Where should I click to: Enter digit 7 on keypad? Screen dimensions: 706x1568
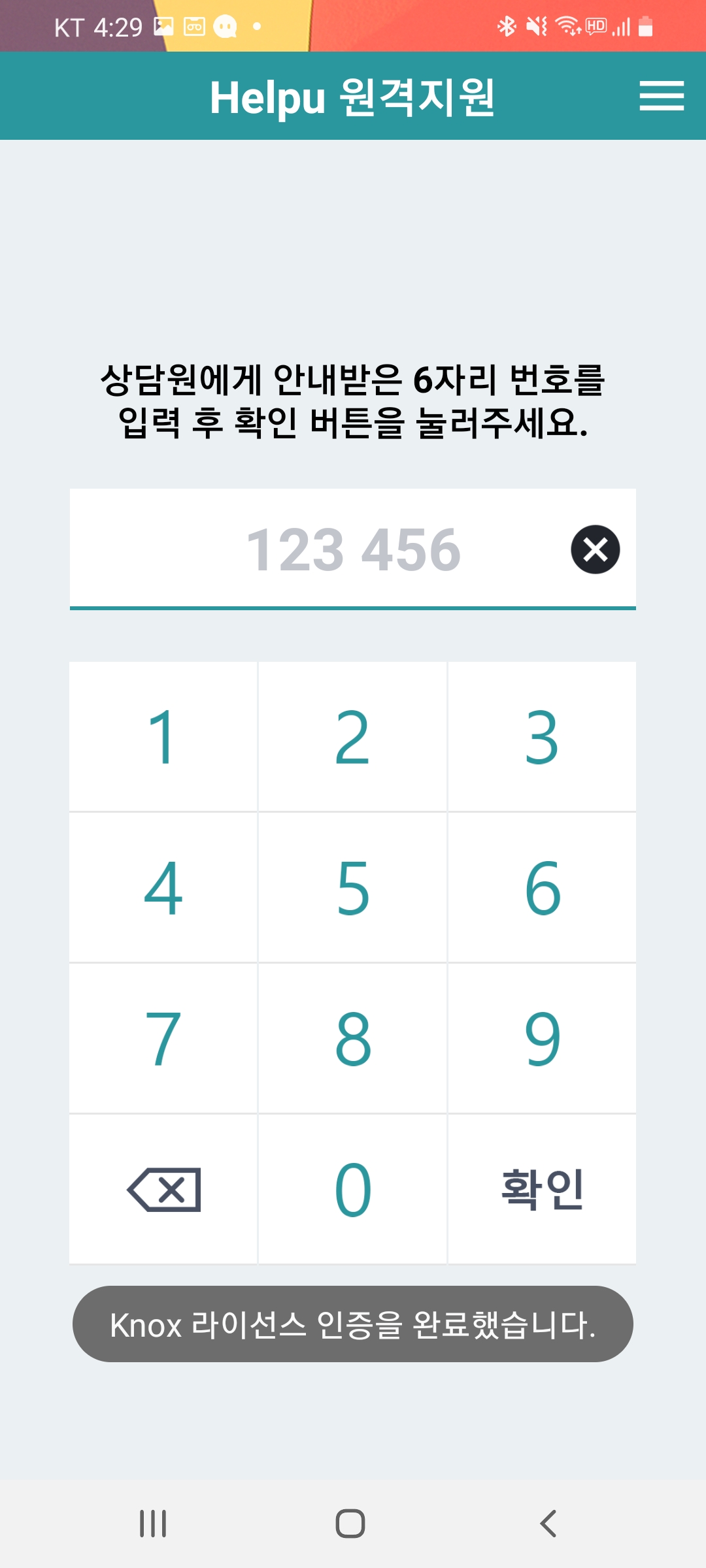[x=163, y=1039]
